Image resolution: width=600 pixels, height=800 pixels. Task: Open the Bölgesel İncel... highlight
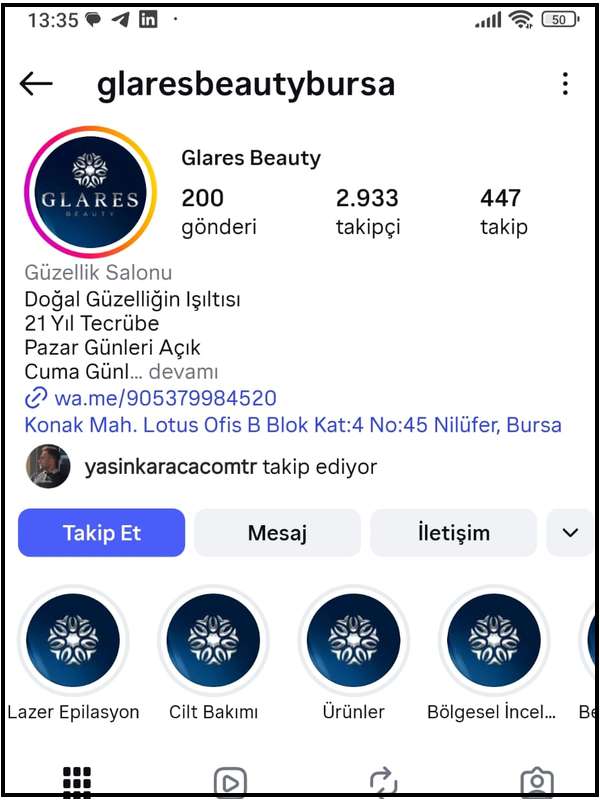pos(493,639)
